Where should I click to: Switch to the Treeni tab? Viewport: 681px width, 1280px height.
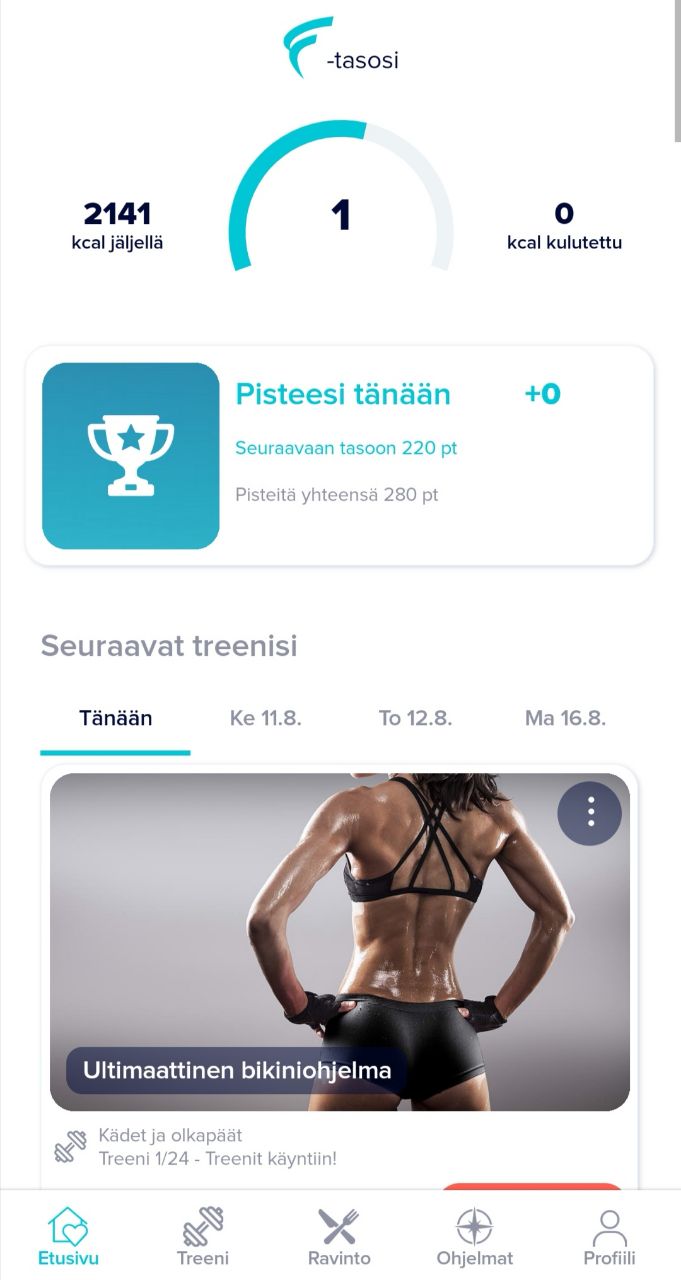203,1237
